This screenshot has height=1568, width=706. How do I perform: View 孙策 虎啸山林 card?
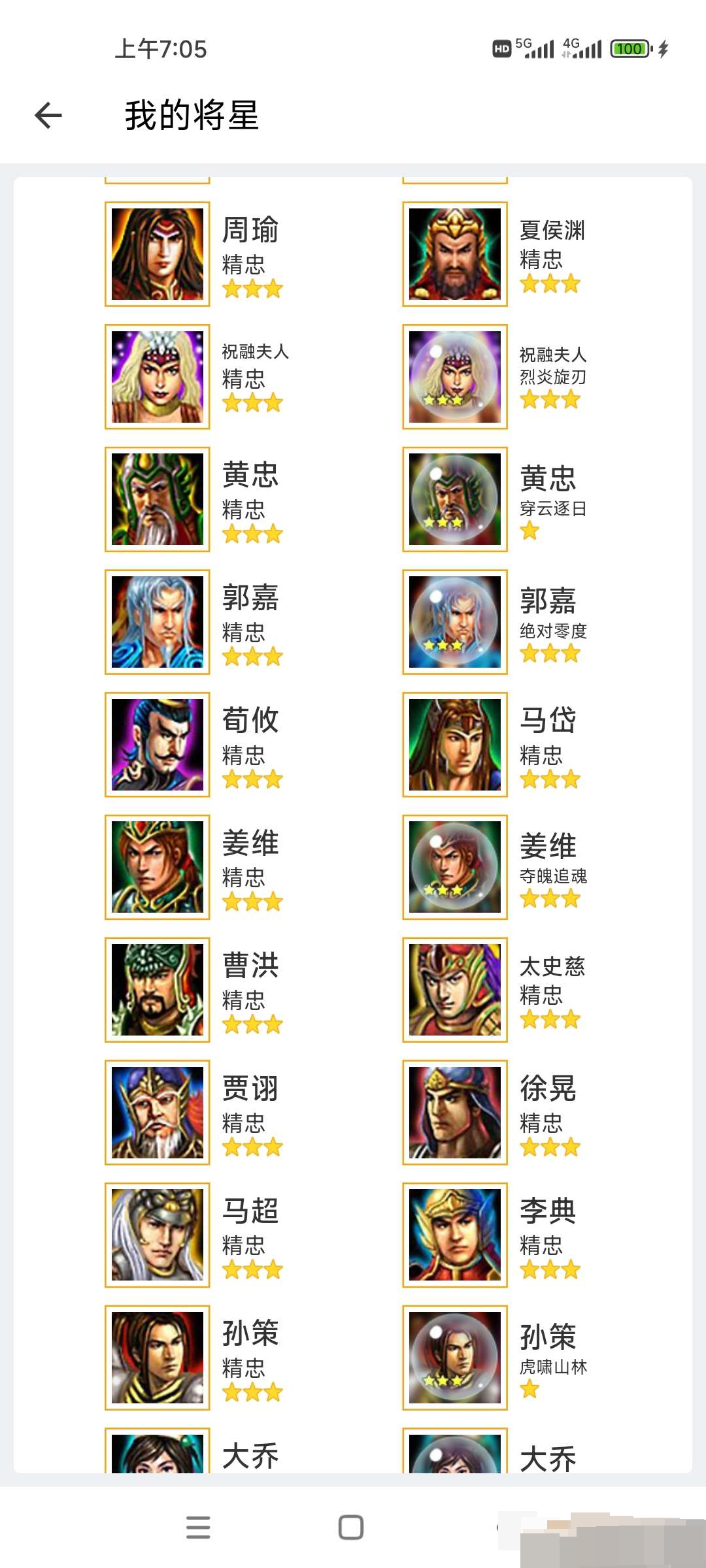click(x=455, y=1358)
